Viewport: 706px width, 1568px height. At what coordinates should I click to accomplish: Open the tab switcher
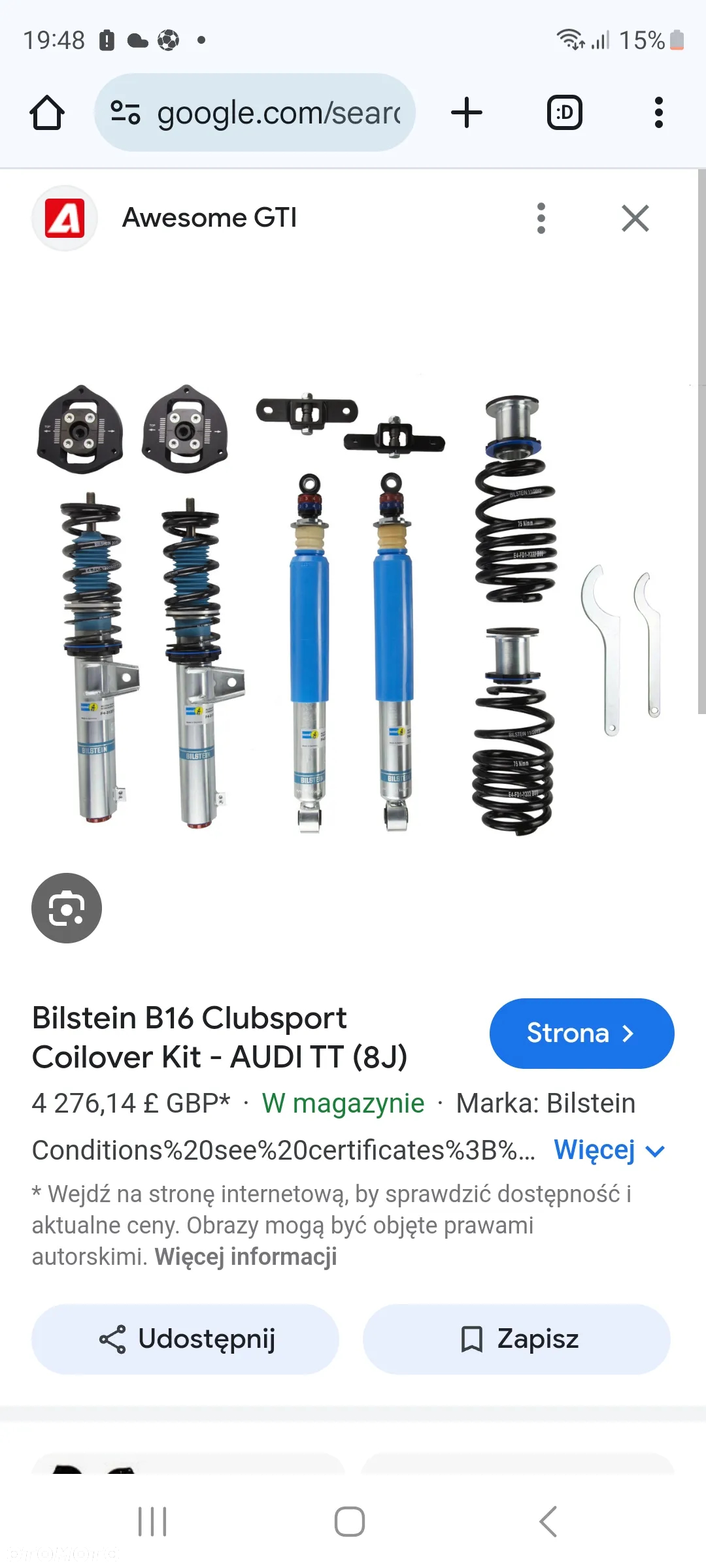(x=564, y=113)
